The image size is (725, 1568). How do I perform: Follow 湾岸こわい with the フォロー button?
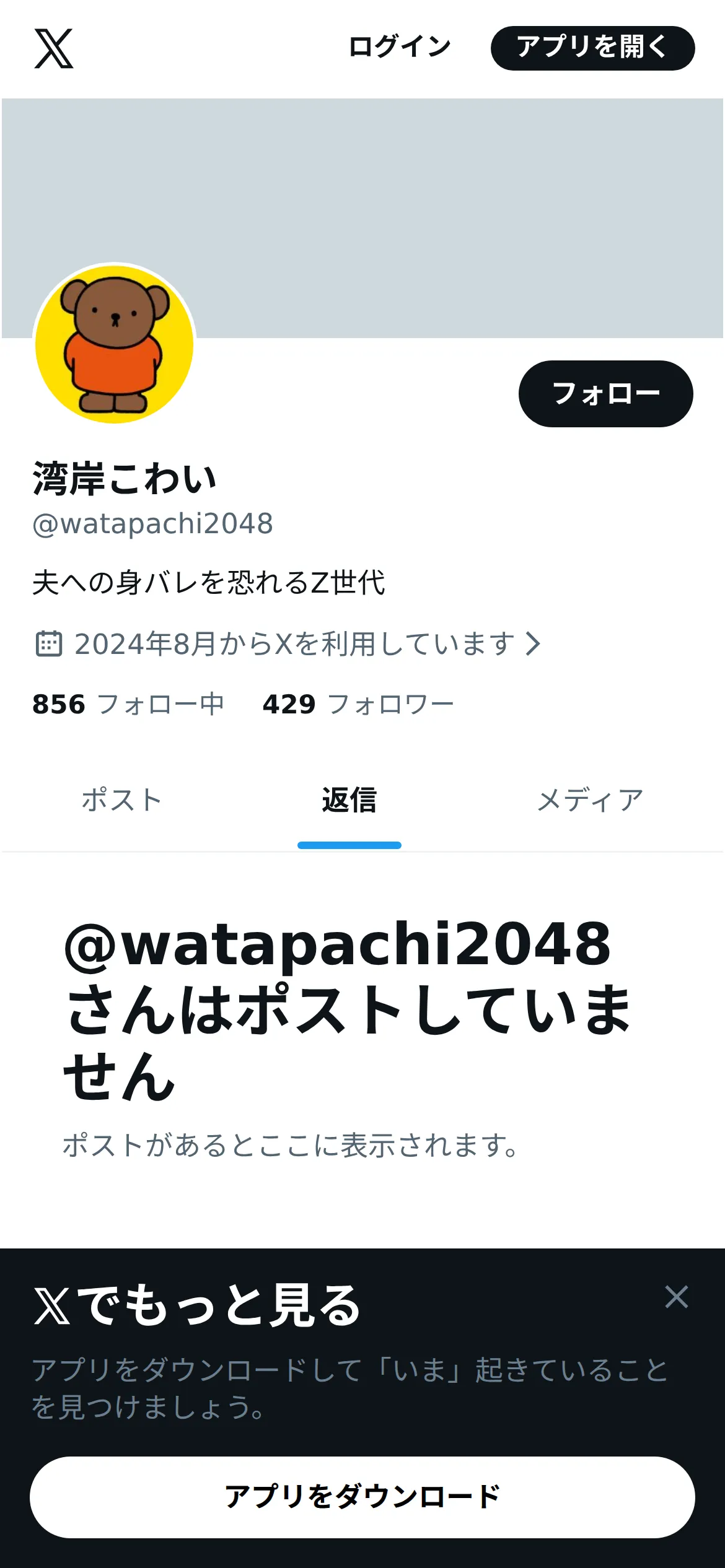605,393
